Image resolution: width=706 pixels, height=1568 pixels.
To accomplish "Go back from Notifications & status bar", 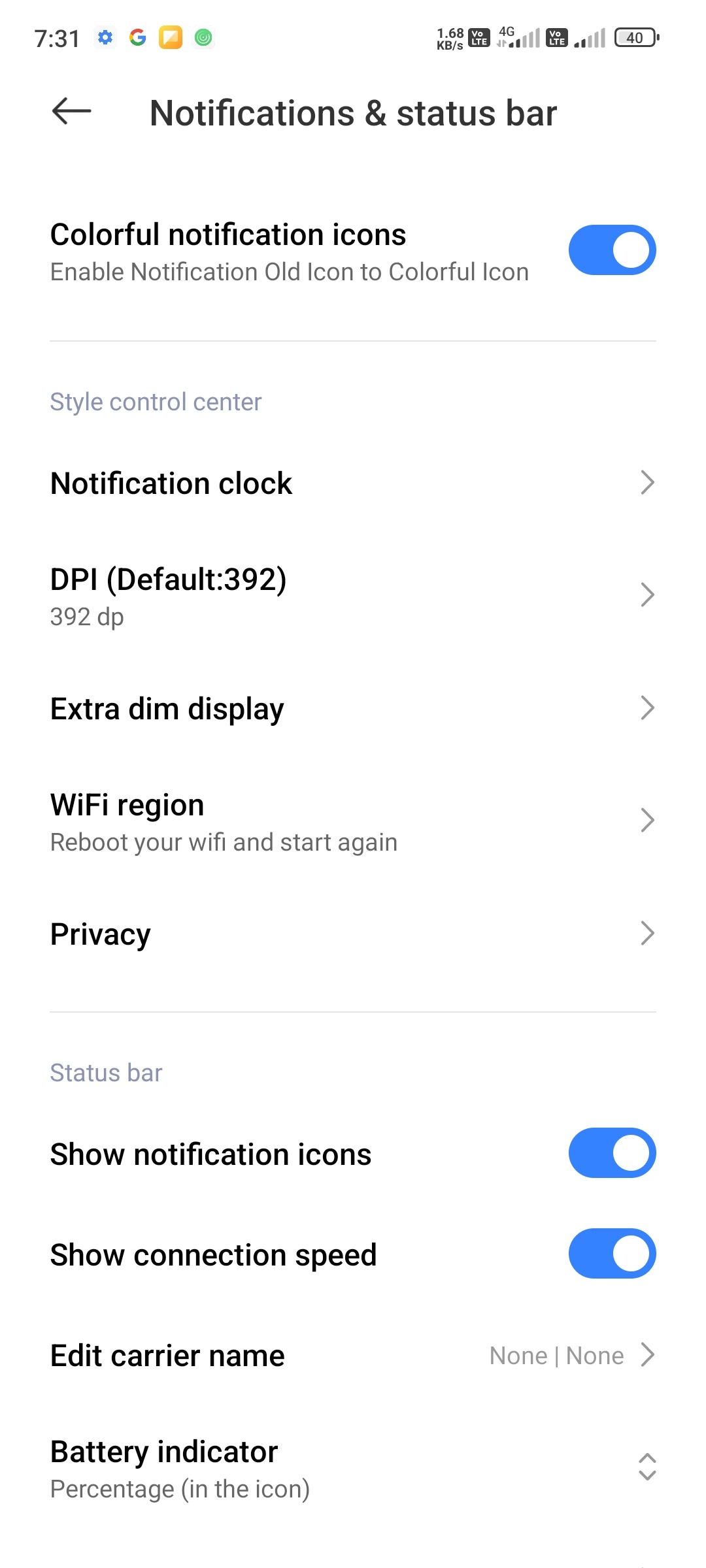I will point(71,111).
